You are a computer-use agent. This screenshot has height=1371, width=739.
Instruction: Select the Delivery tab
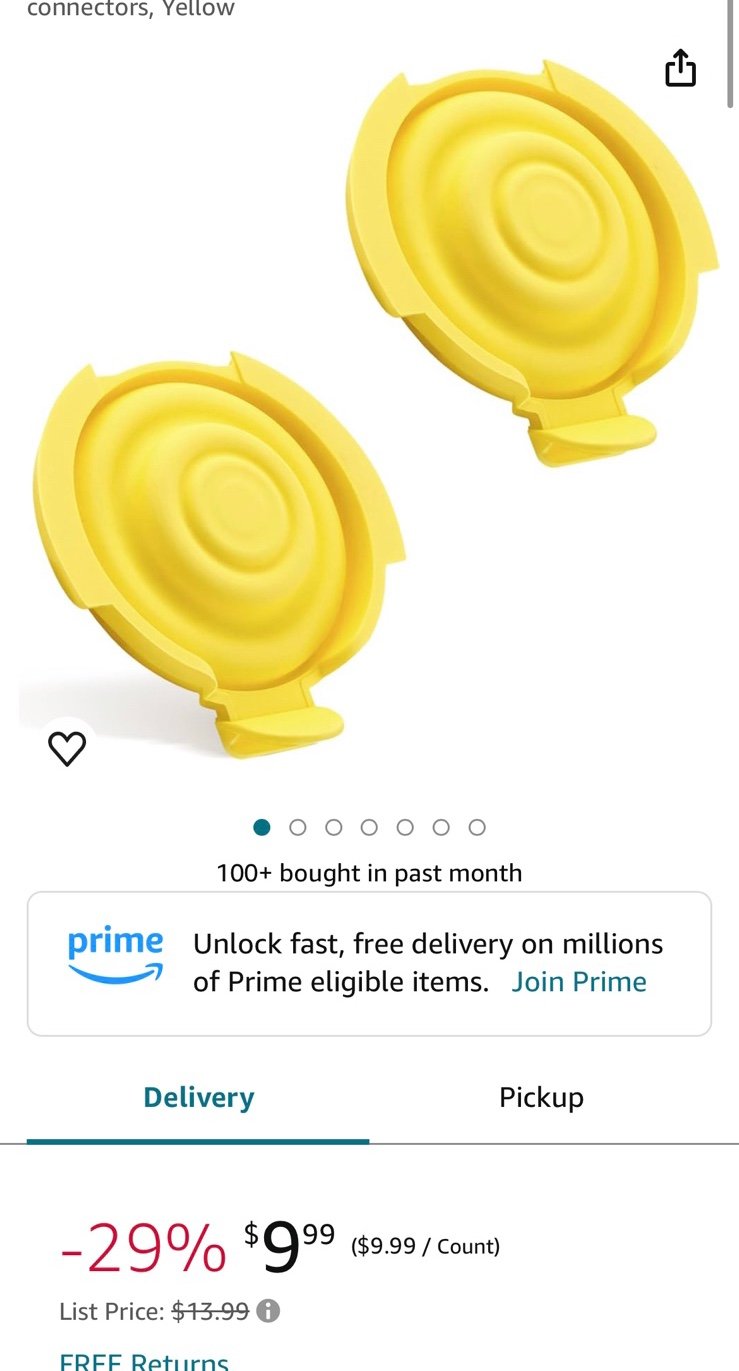pos(198,1097)
